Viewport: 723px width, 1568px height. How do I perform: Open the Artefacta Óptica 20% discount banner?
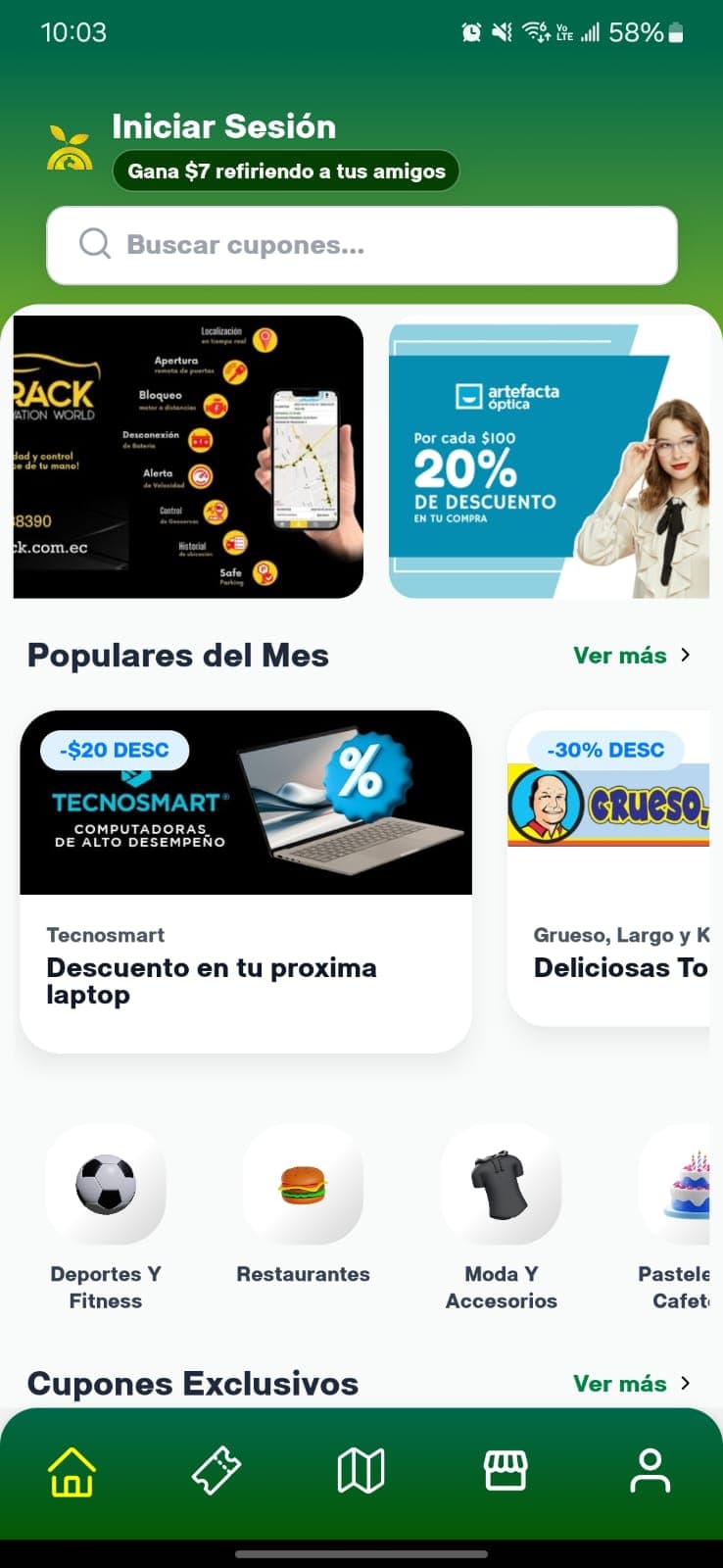point(549,457)
